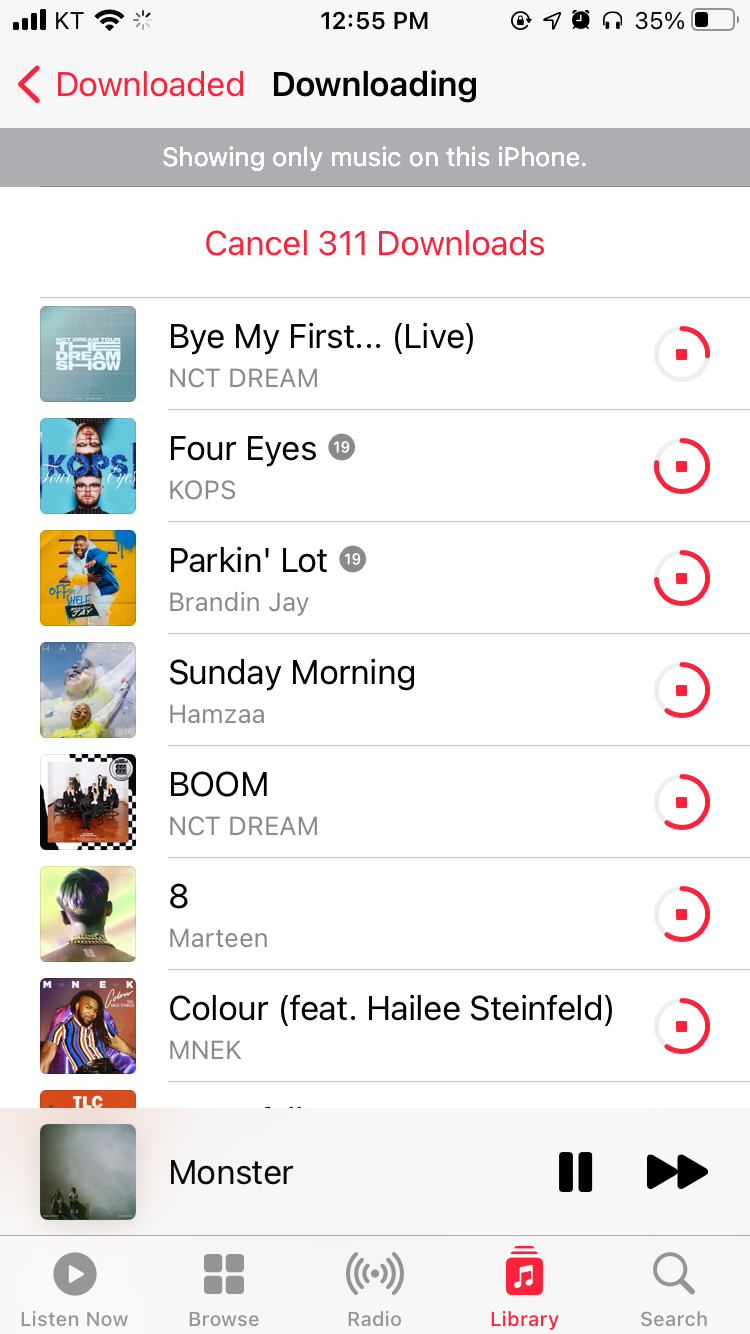Open the Search tab

click(674, 1290)
